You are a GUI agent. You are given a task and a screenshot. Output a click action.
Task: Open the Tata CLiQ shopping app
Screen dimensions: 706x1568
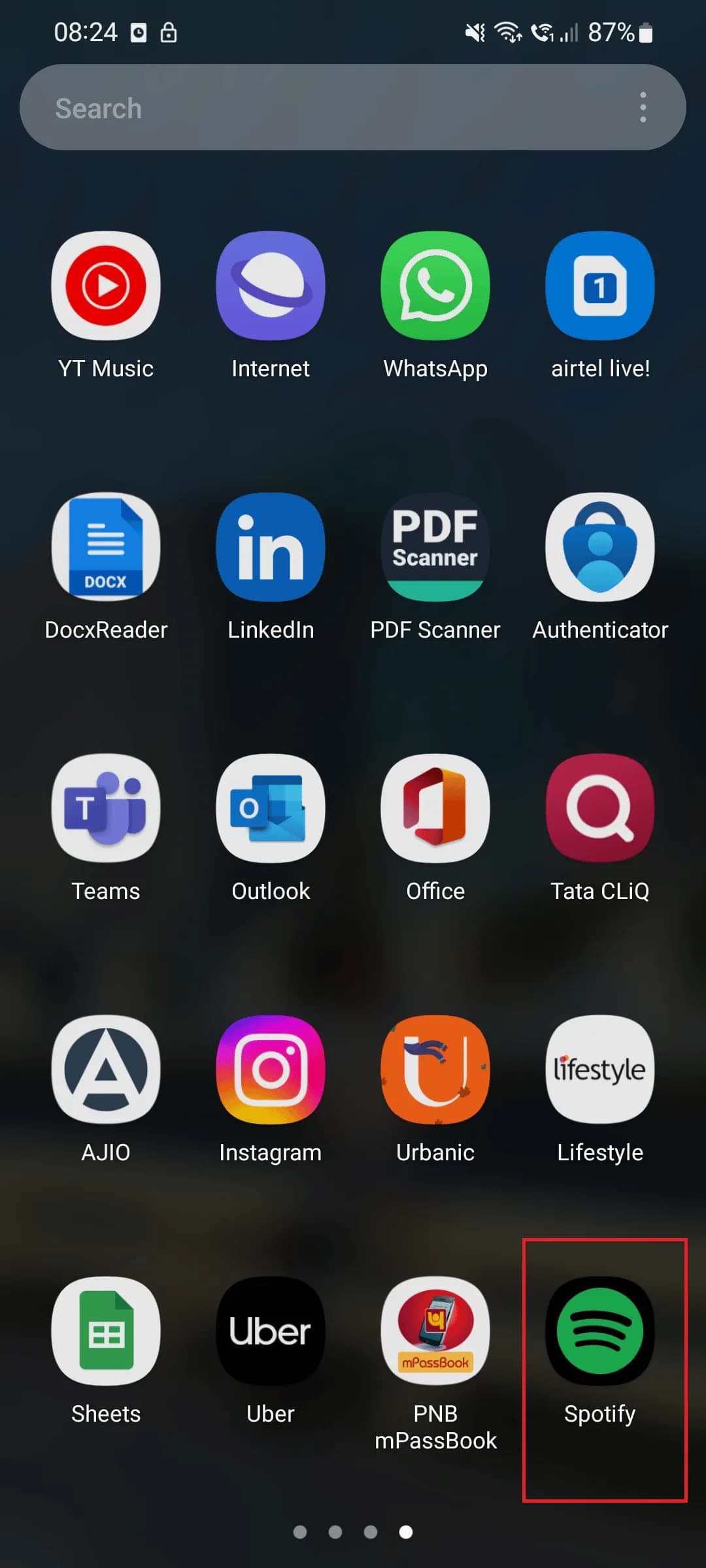[599, 808]
